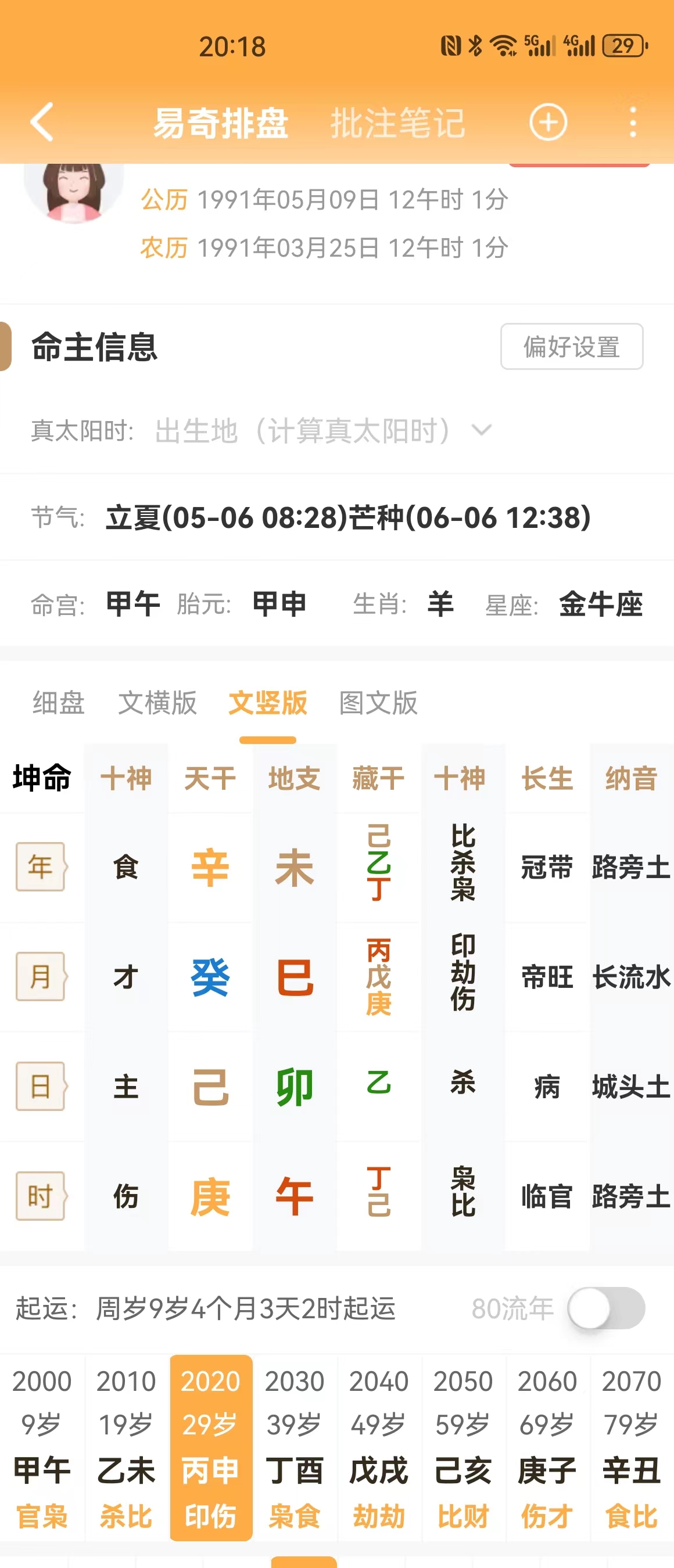
Task: Tap the circled plus icon
Action: coord(547,123)
